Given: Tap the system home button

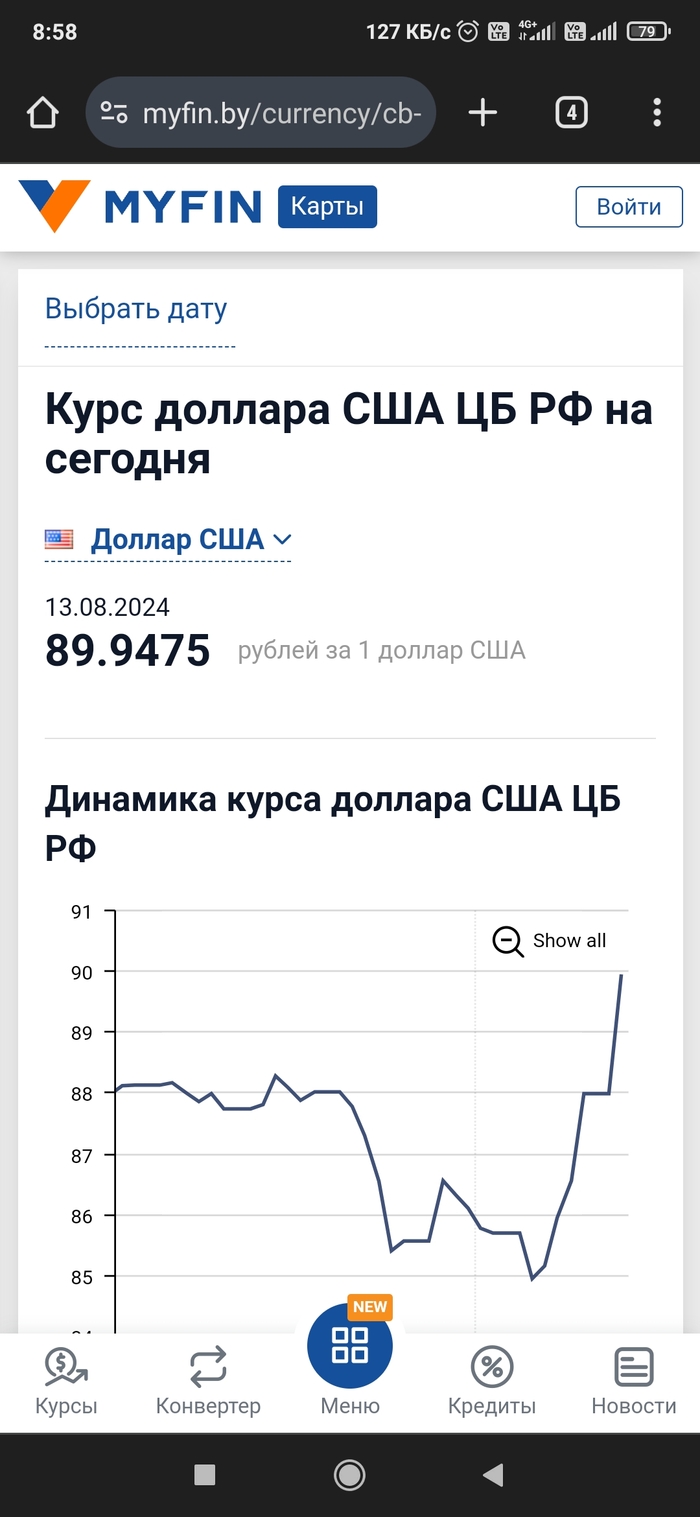Looking at the screenshot, I should (349, 1474).
